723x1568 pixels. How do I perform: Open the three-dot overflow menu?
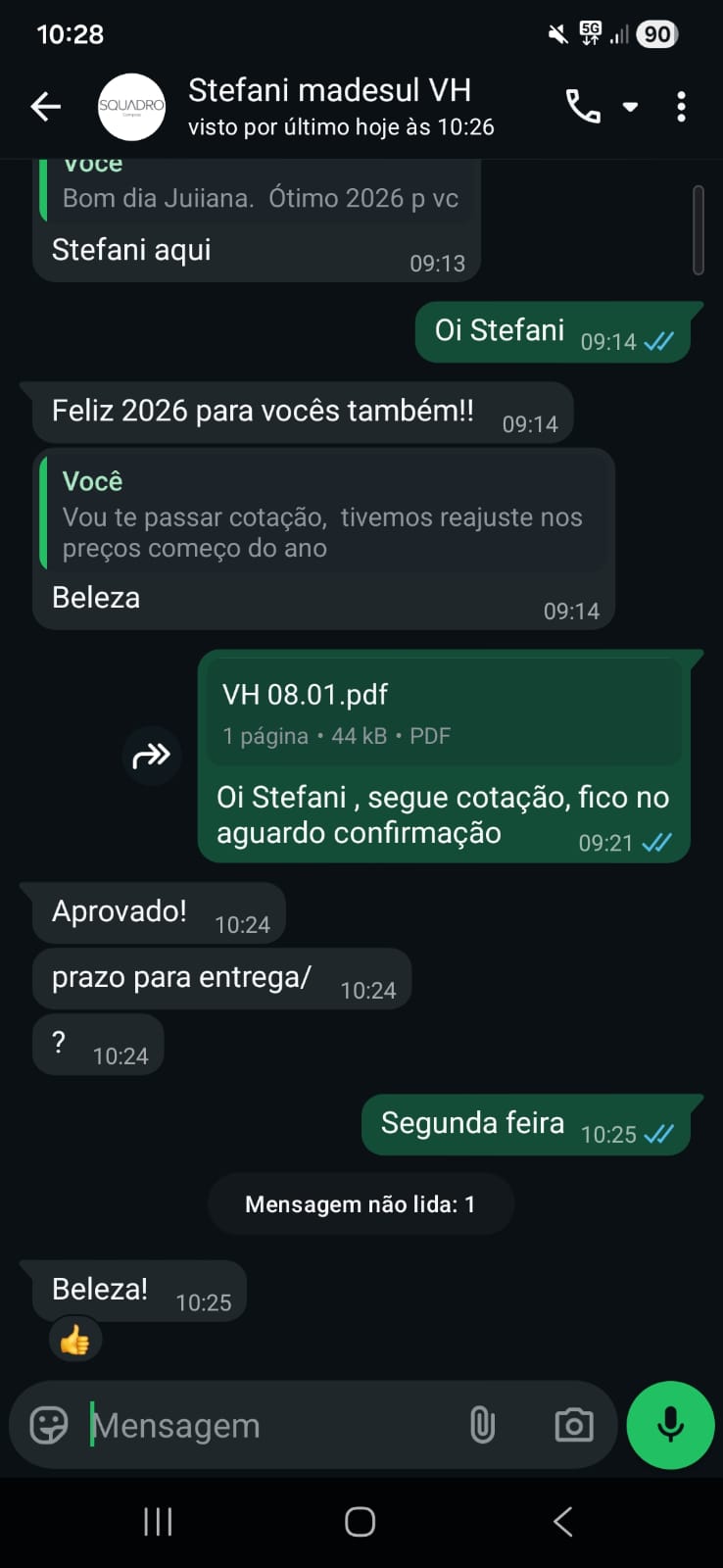pyautogui.click(x=682, y=106)
